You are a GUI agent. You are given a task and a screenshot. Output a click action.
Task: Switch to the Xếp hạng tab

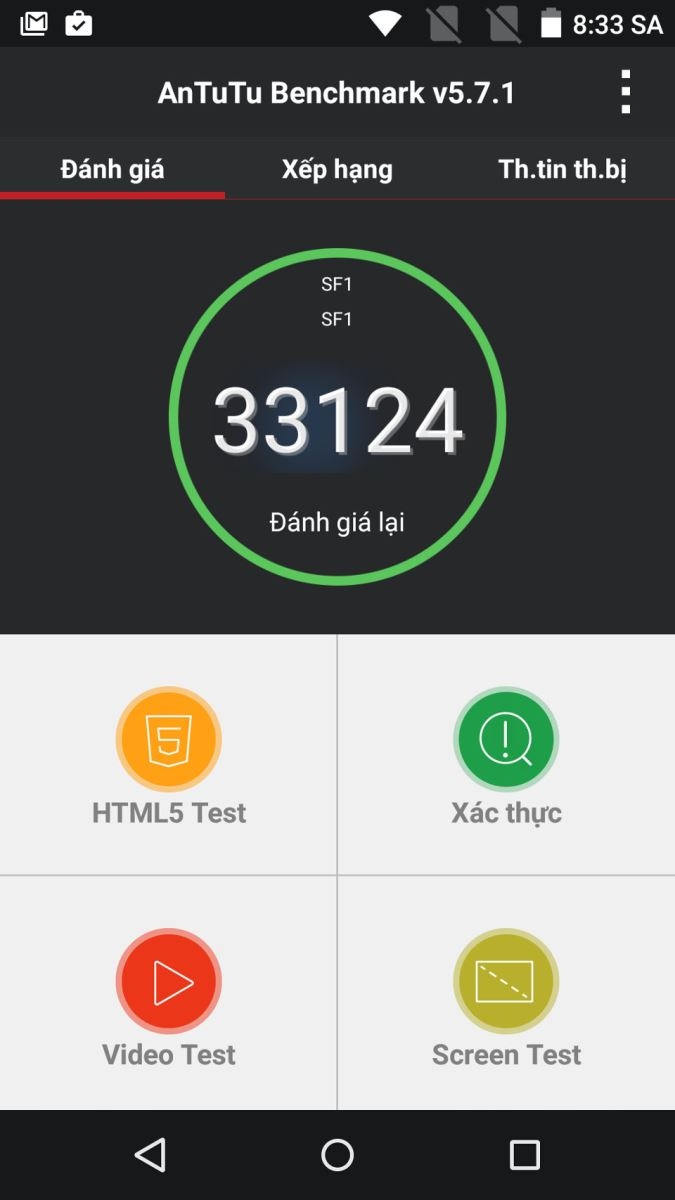click(x=337, y=169)
